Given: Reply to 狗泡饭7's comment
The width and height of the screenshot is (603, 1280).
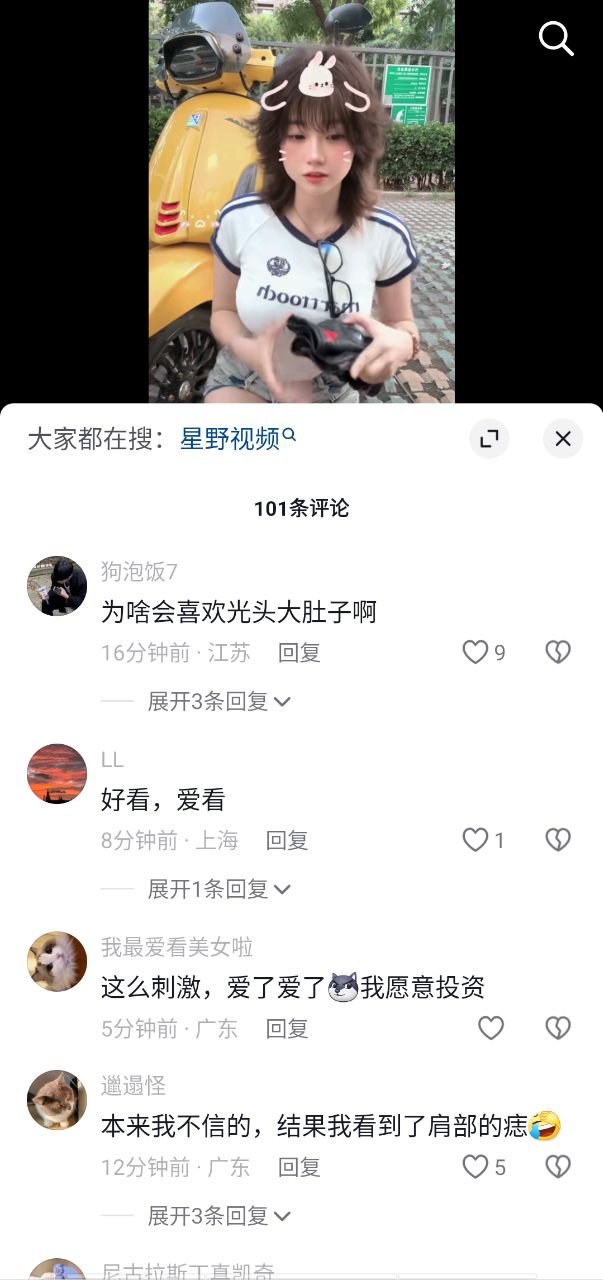Looking at the screenshot, I should (x=299, y=653).
